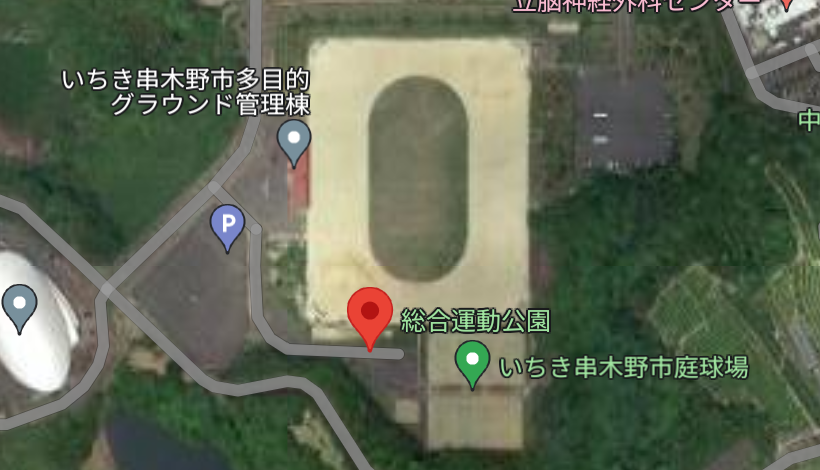Open the 多目的グラウンド管理棟 grey pin
This screenshot has height=470, width=820.
pos(294,140)
